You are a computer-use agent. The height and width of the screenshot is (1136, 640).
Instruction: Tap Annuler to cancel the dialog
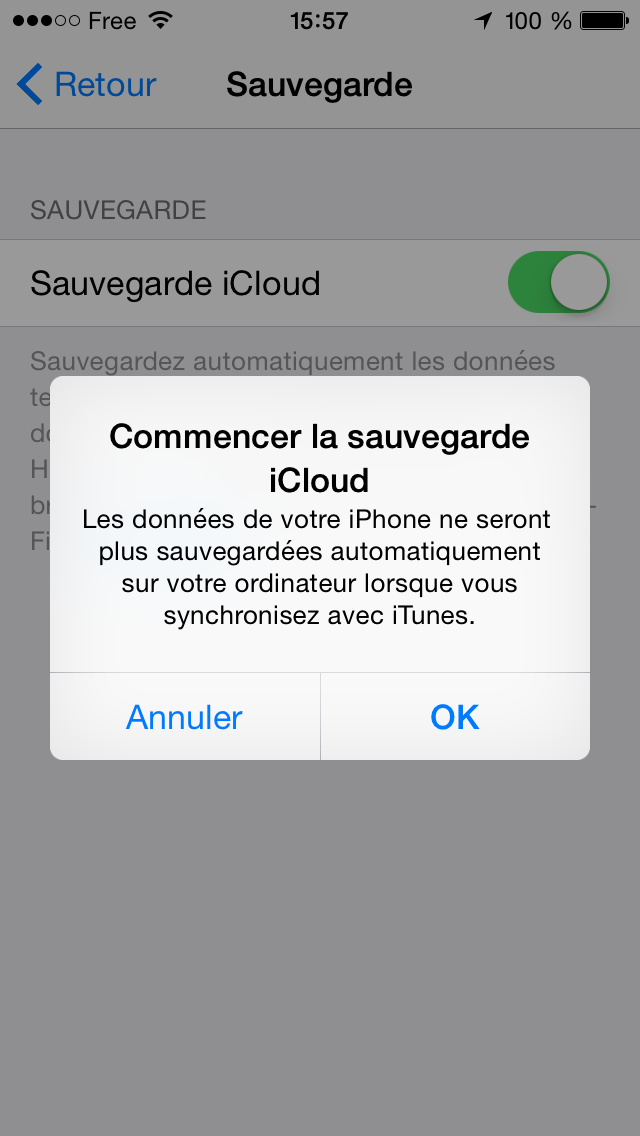[x=185, y=717]
